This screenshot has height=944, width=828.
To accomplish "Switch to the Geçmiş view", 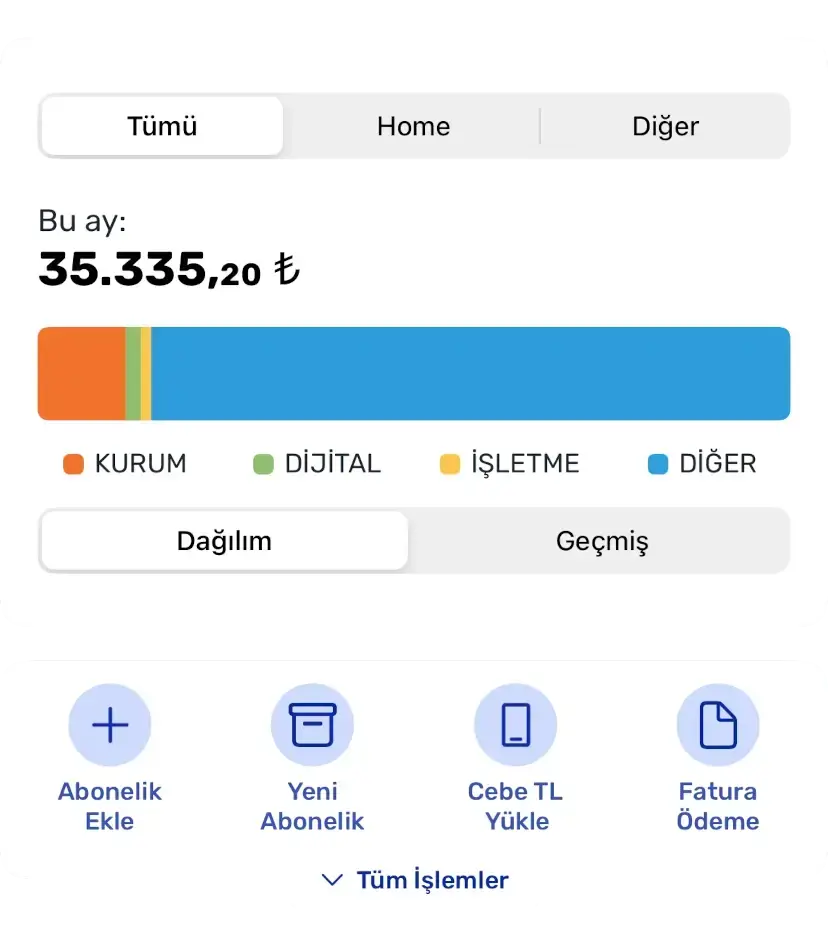I will pos(601,541).
